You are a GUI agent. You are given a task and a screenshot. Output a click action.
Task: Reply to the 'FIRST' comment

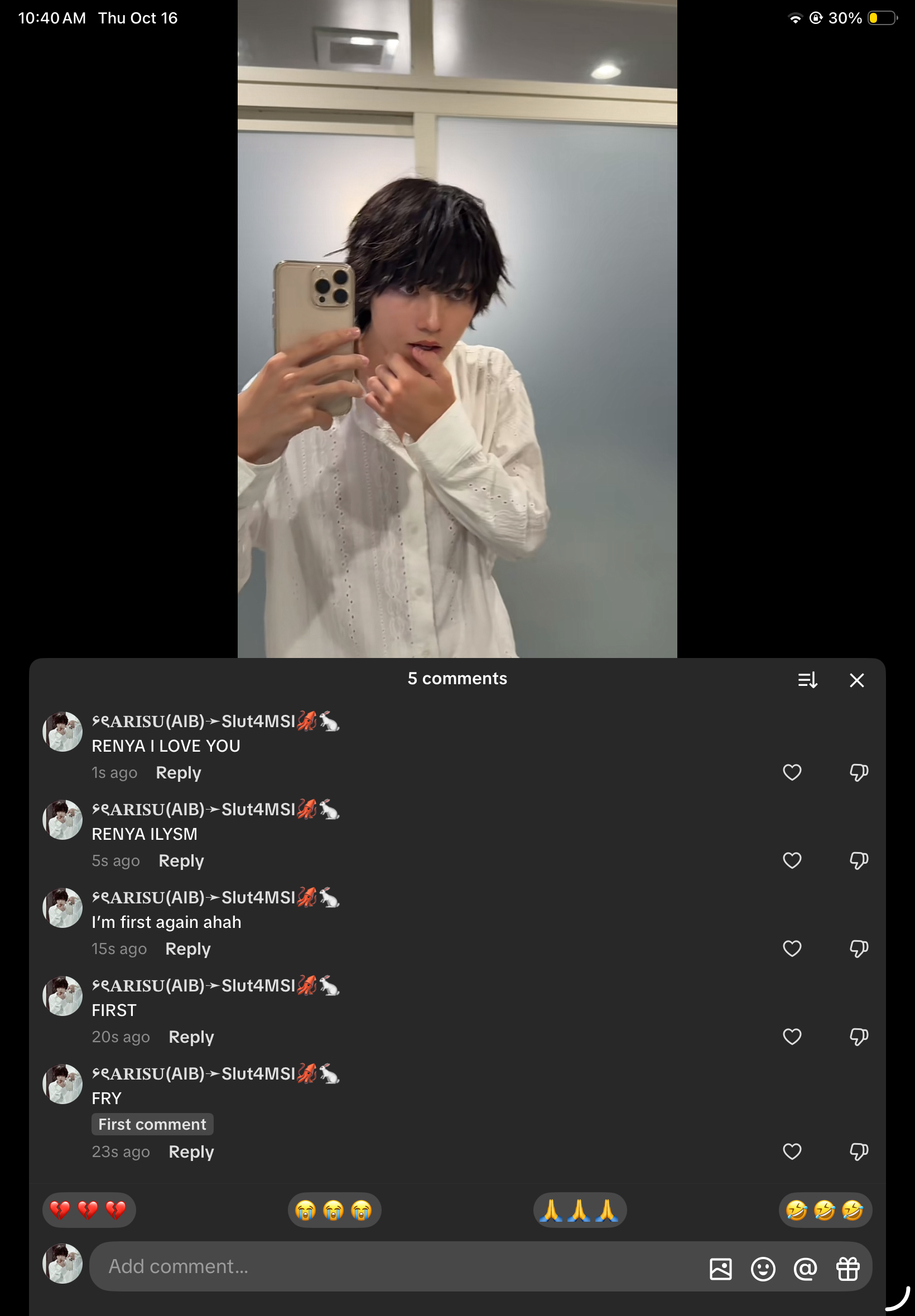tap(191, 1037)
